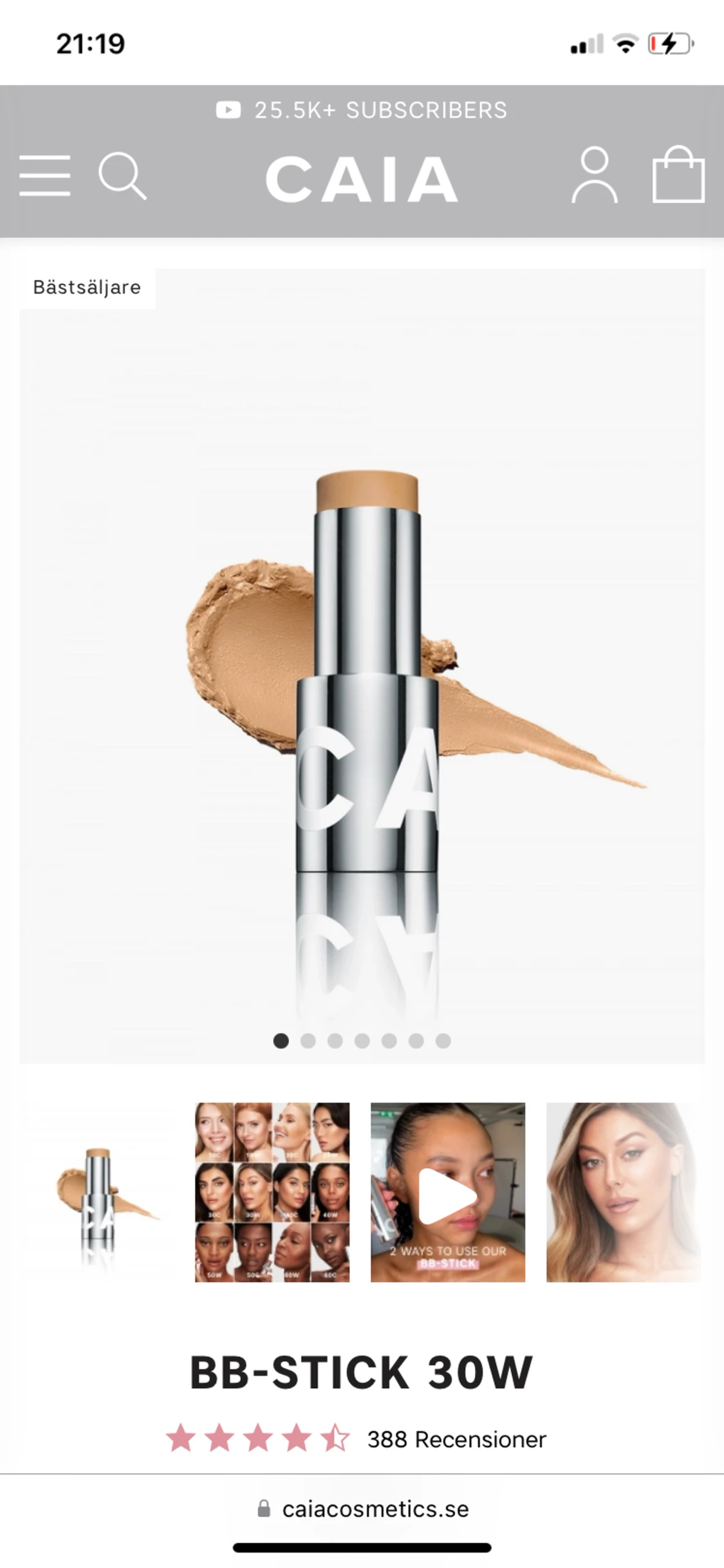This screenshot has width=724, height=1568.
Task: Jump to the second image dot
Action: click(308, 1041)
